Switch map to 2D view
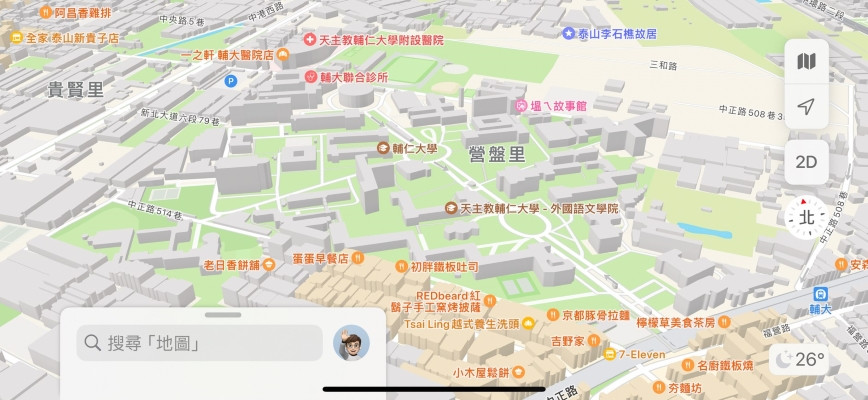Viewport: 868px width, 400px height. tap(806, 161)
